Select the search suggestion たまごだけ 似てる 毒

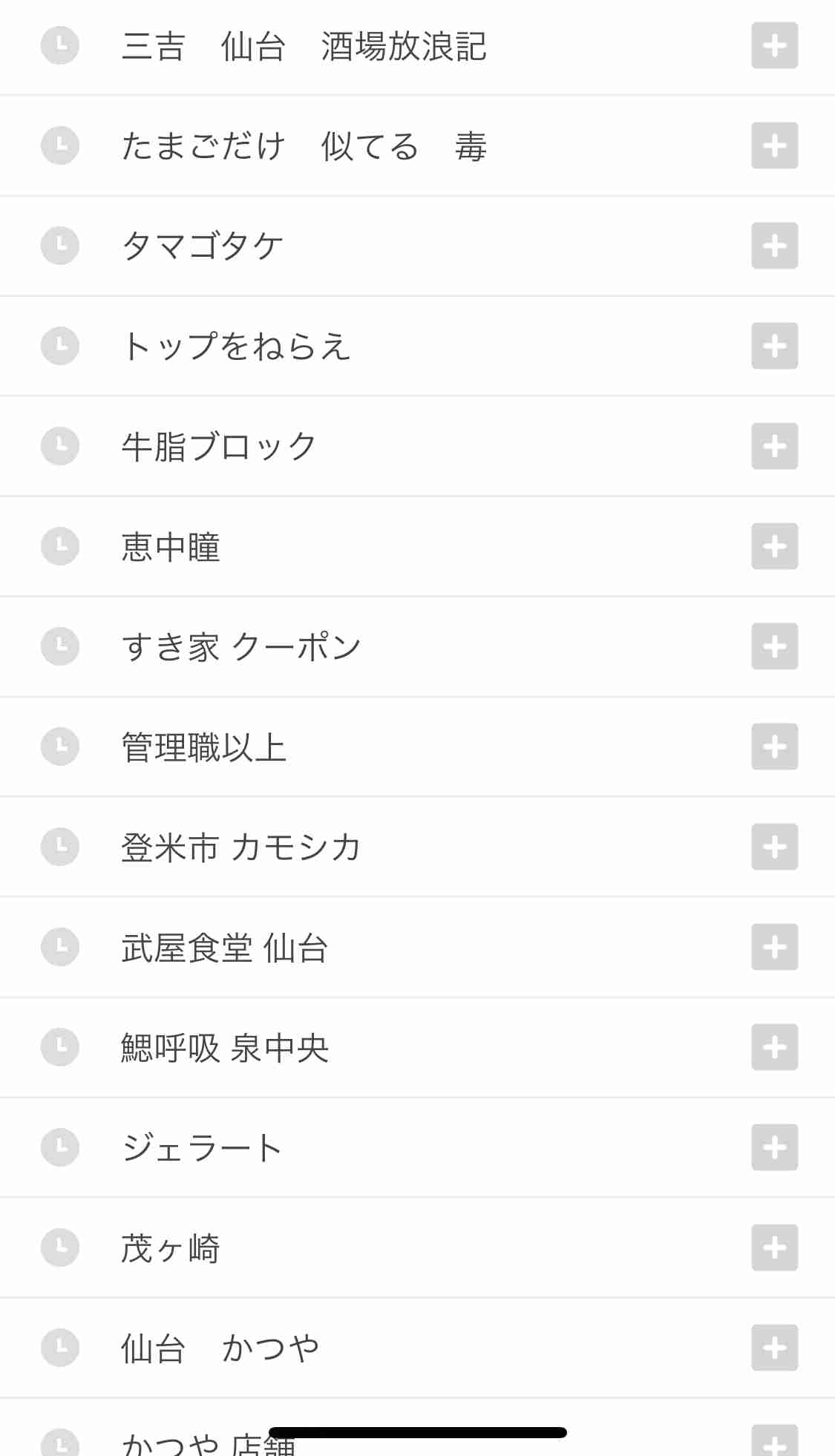306,146
